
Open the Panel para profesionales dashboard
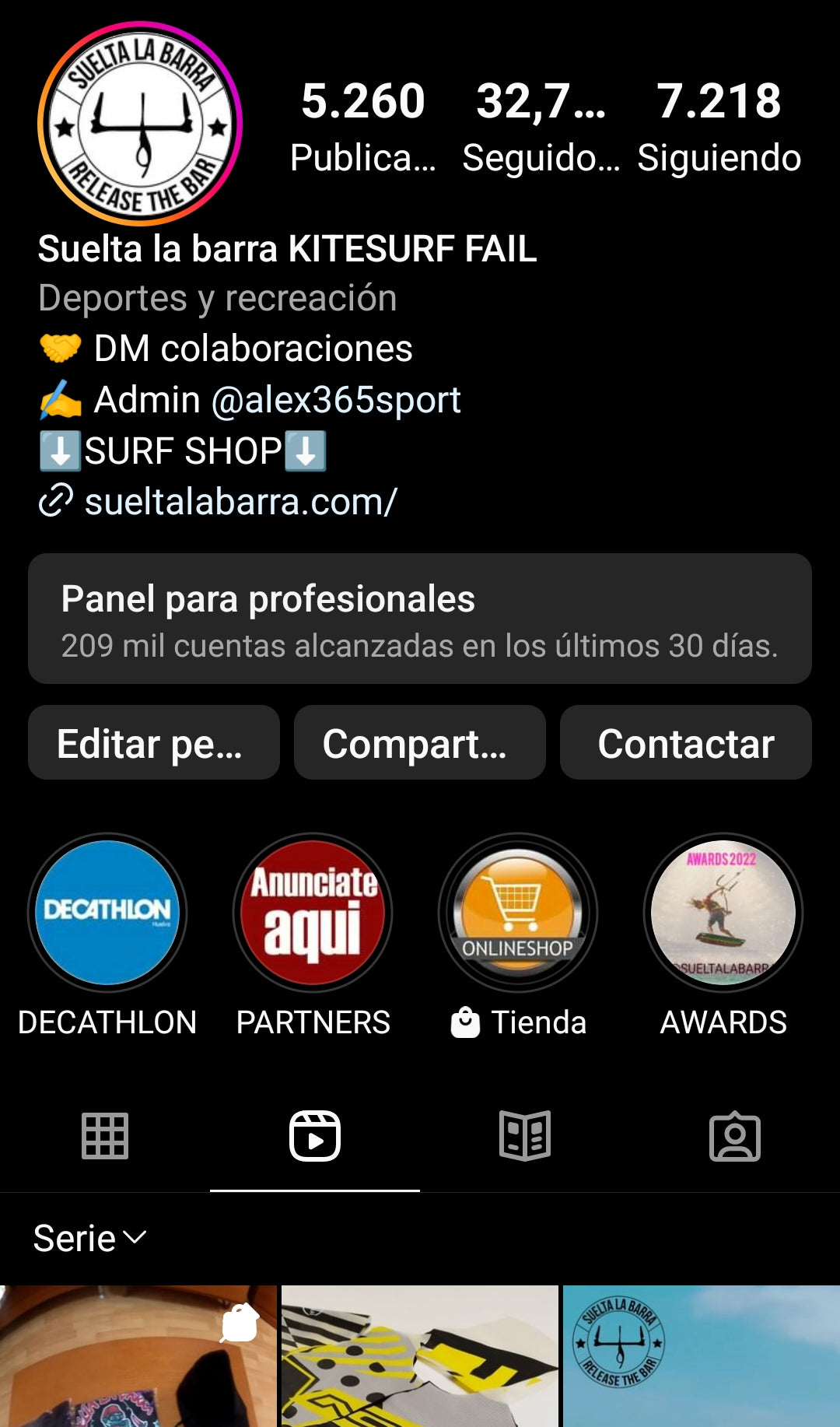click(420, 619)
